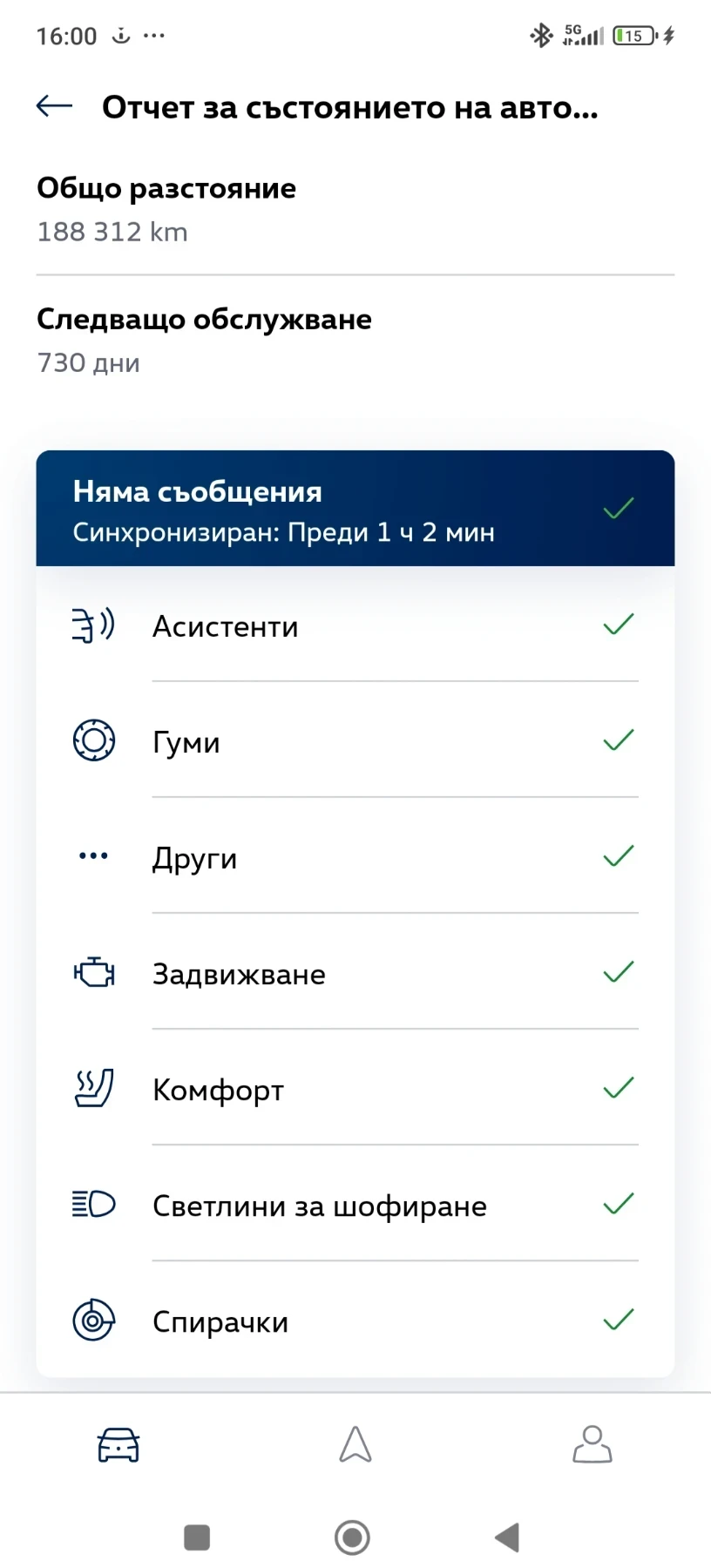
Task: Click the Гуми tire icon
Action: (x=93, y=740)
